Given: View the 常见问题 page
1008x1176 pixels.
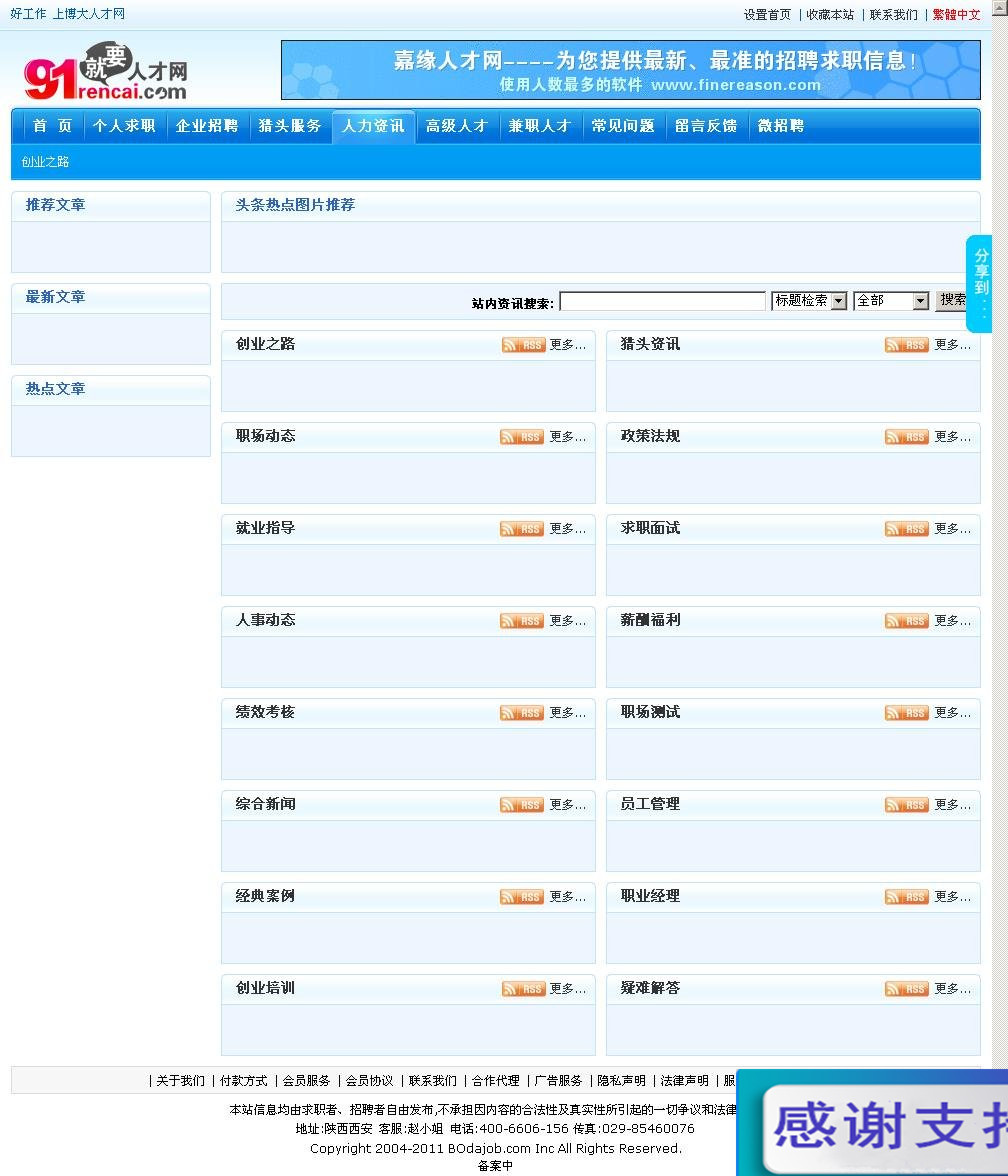Looking at the screenshot, I should [622, 126].
